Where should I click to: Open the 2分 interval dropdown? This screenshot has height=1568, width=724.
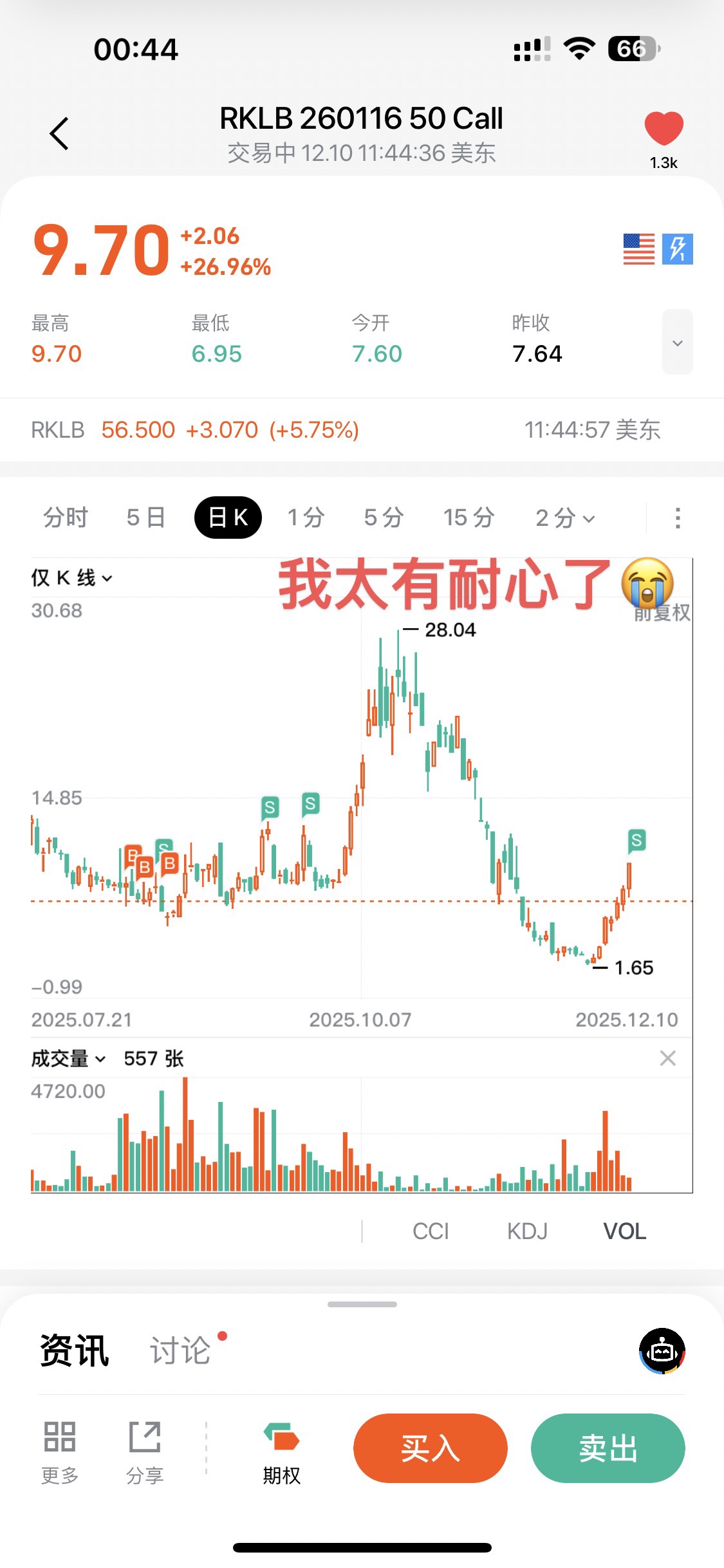565,518
